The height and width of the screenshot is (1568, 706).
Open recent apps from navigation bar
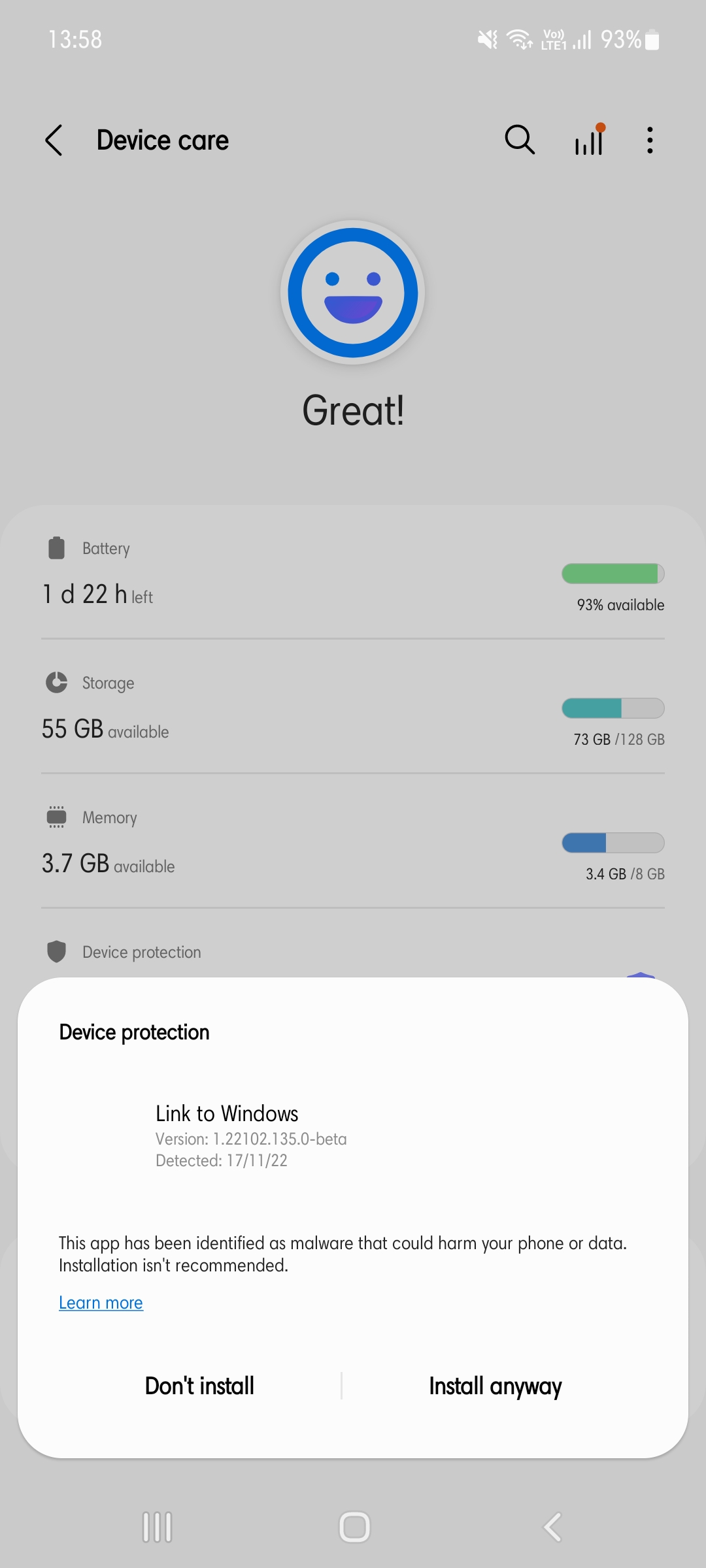pyautogui.click(x=157, y=1527)
